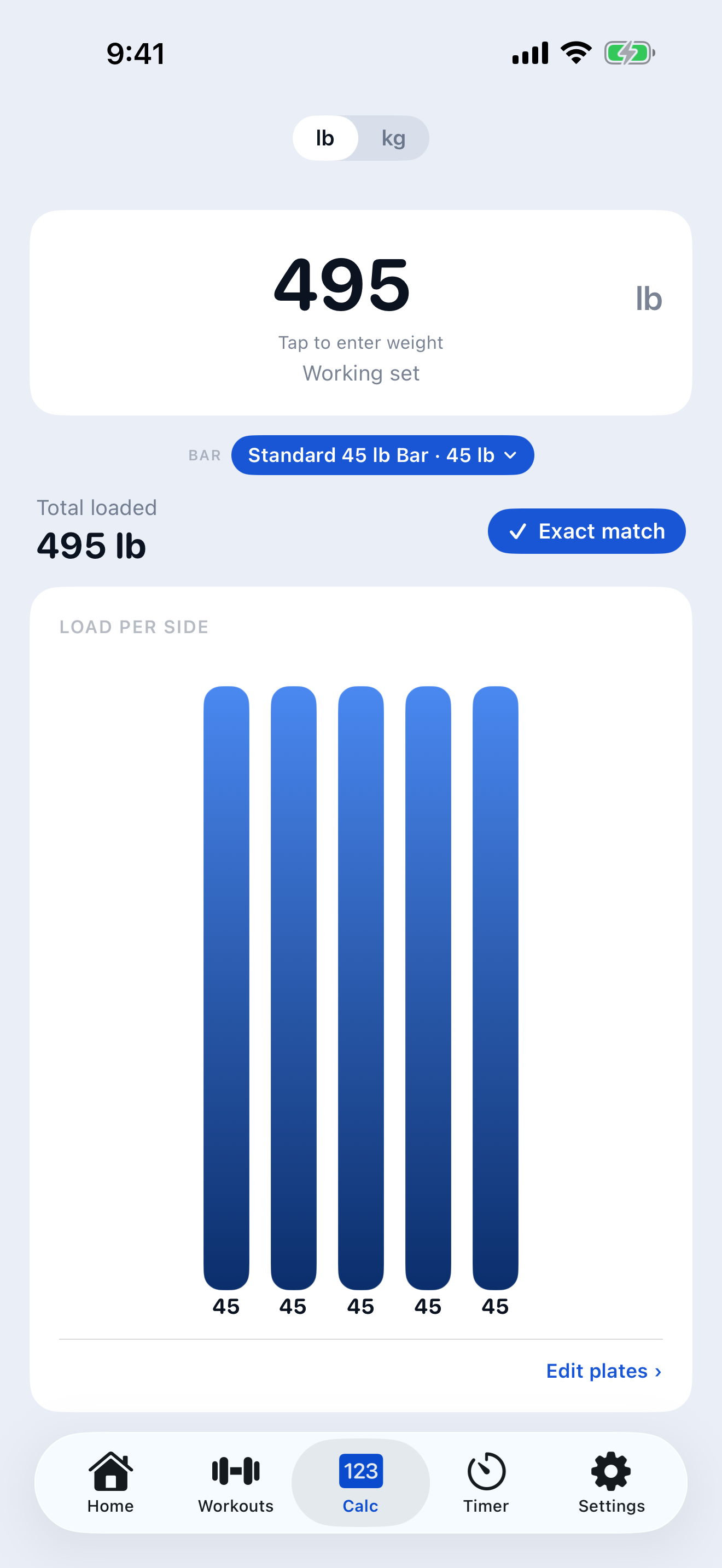This screenshot has height=1568, width=722.
Task: Expand the Standard 45 lb Bar dropdown
Action: [382, 455]
